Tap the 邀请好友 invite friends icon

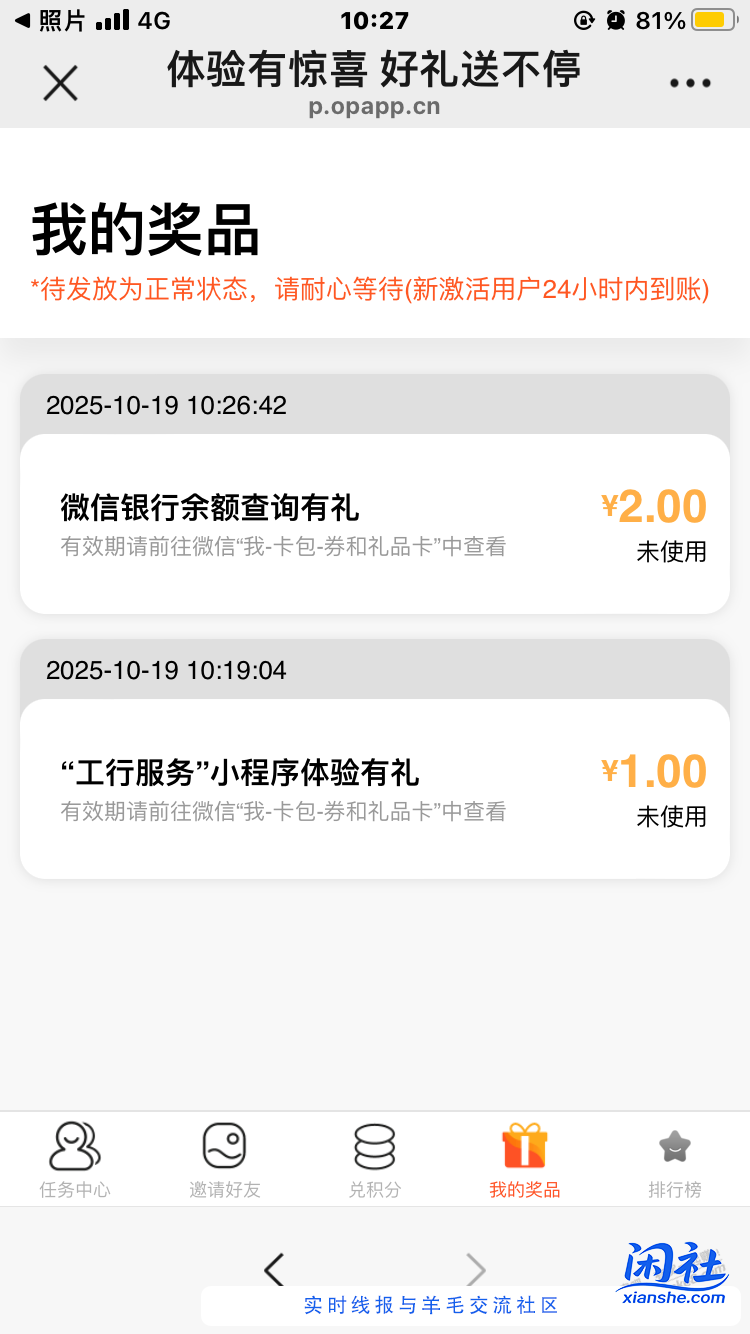[x=224, y=1150]
